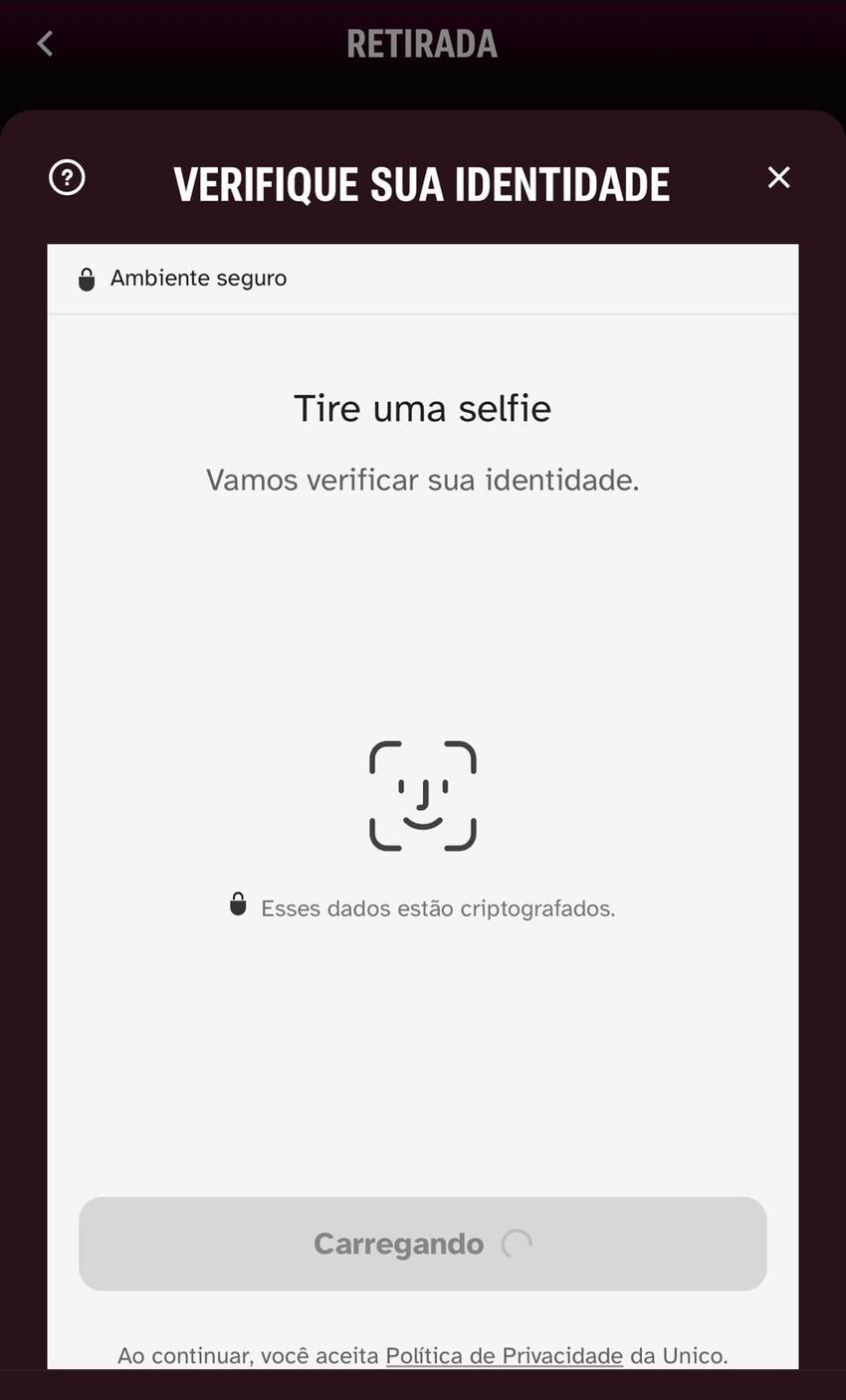This screenshot has width=846, height=1400.
Task: Tap the Ambiente seguro label
Action: point(198,279)
